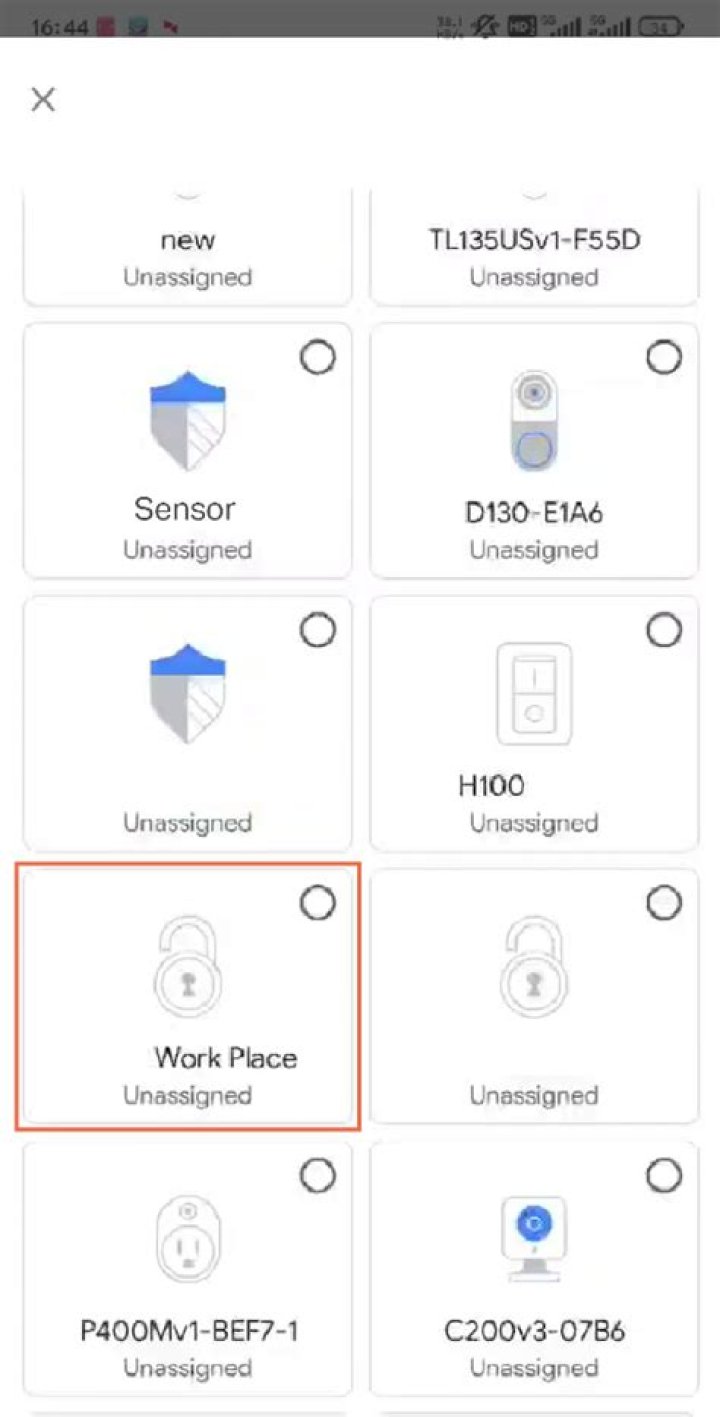Select the P400Mv1-BEF7-1 radio button
The width and height of the screenshot is (720, 1417).
[318, 1176]
